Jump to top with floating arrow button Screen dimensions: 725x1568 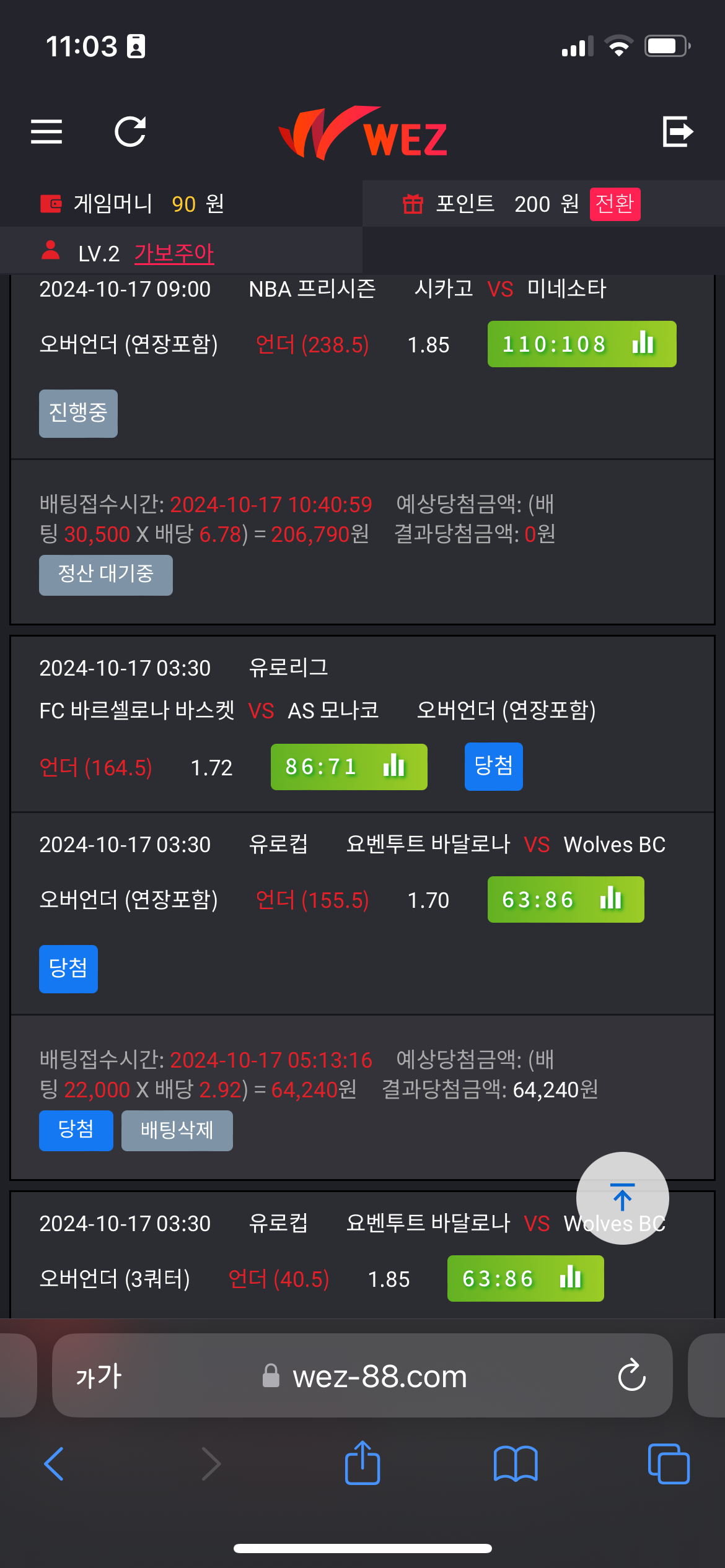click(x=622, y=1198)
